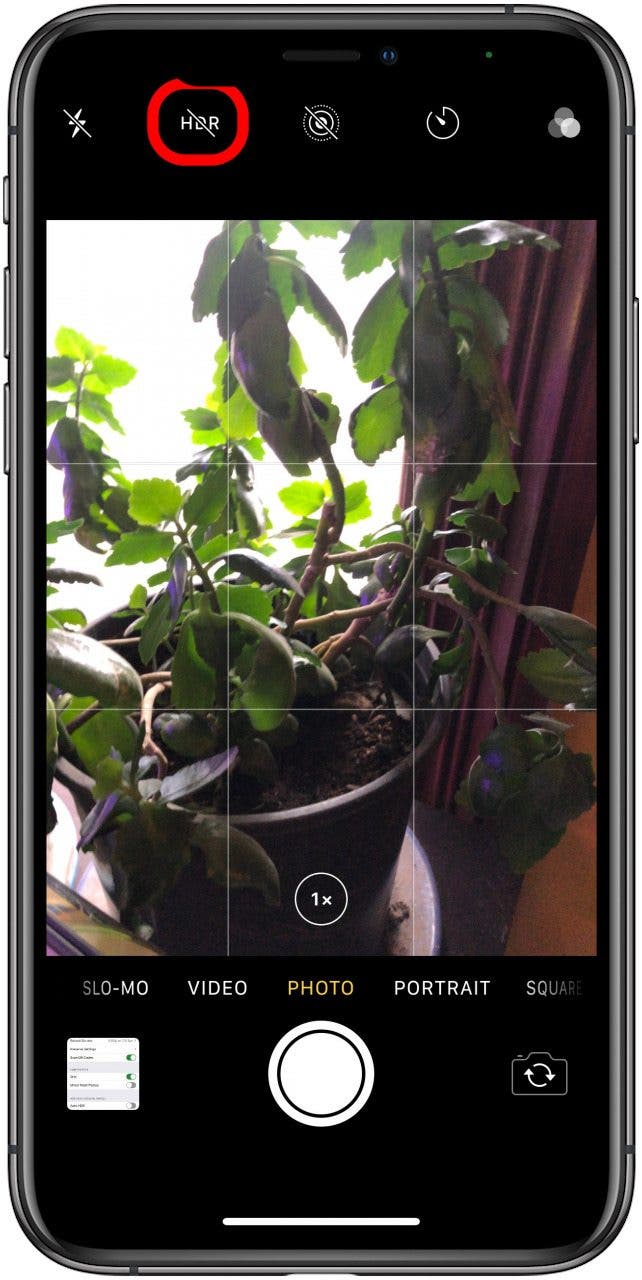Viewport: 642px width, 1280px height.
Task: Take a photo with the shutter button
Action: (x=321, y=1073)
